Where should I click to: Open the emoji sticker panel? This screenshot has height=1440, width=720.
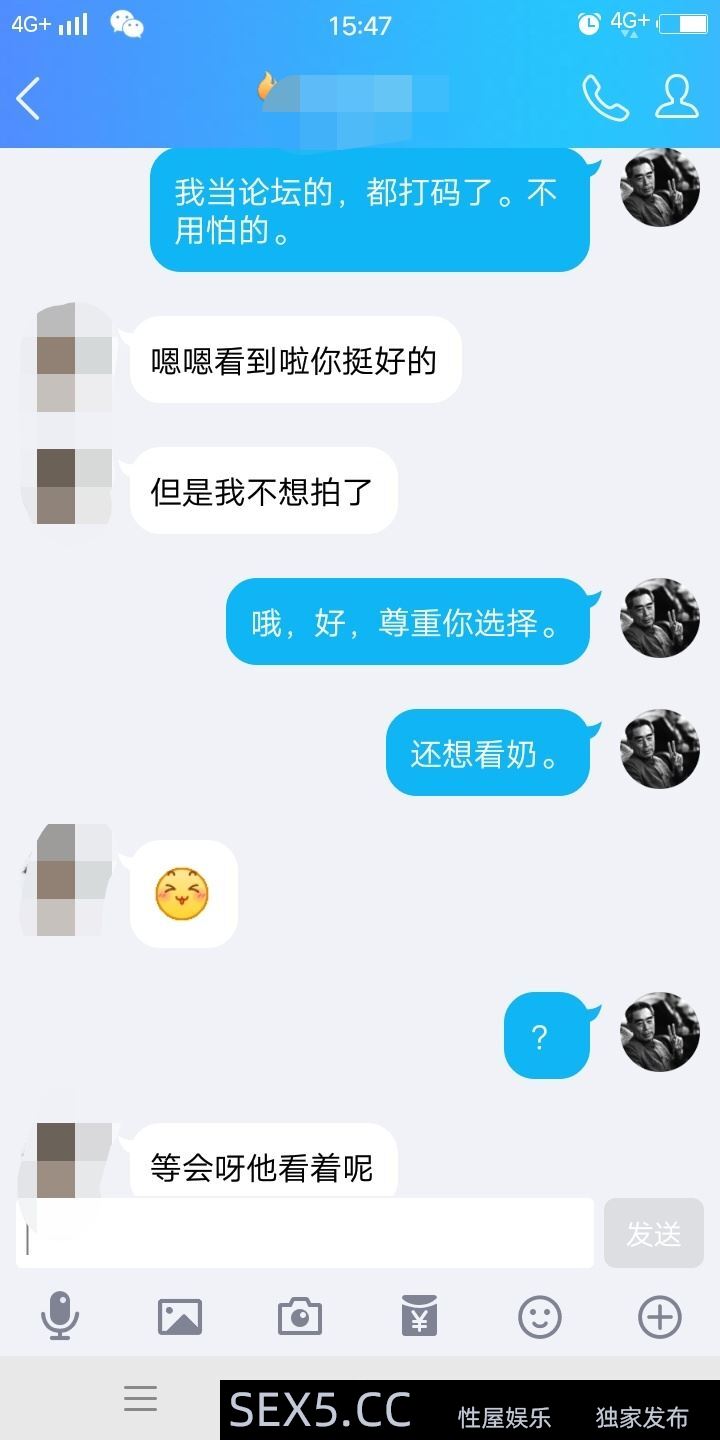click(540, 1317)
